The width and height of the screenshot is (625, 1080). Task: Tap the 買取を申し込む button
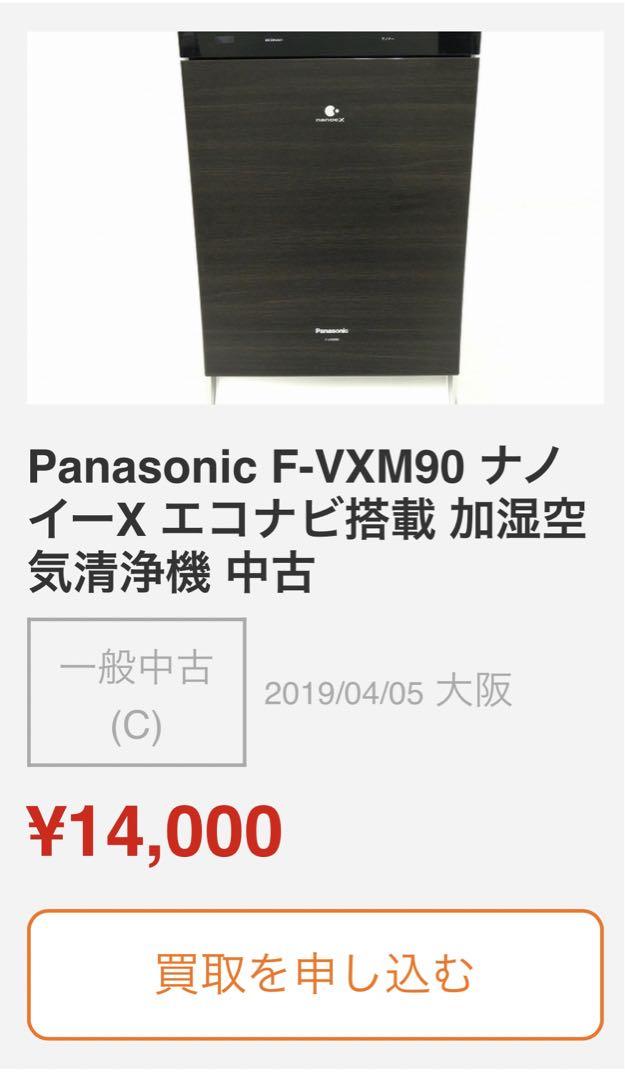tap(315, 974)
